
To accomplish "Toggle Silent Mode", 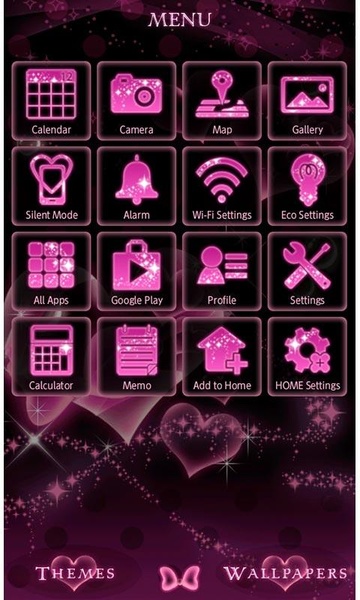I will (51, 186).
